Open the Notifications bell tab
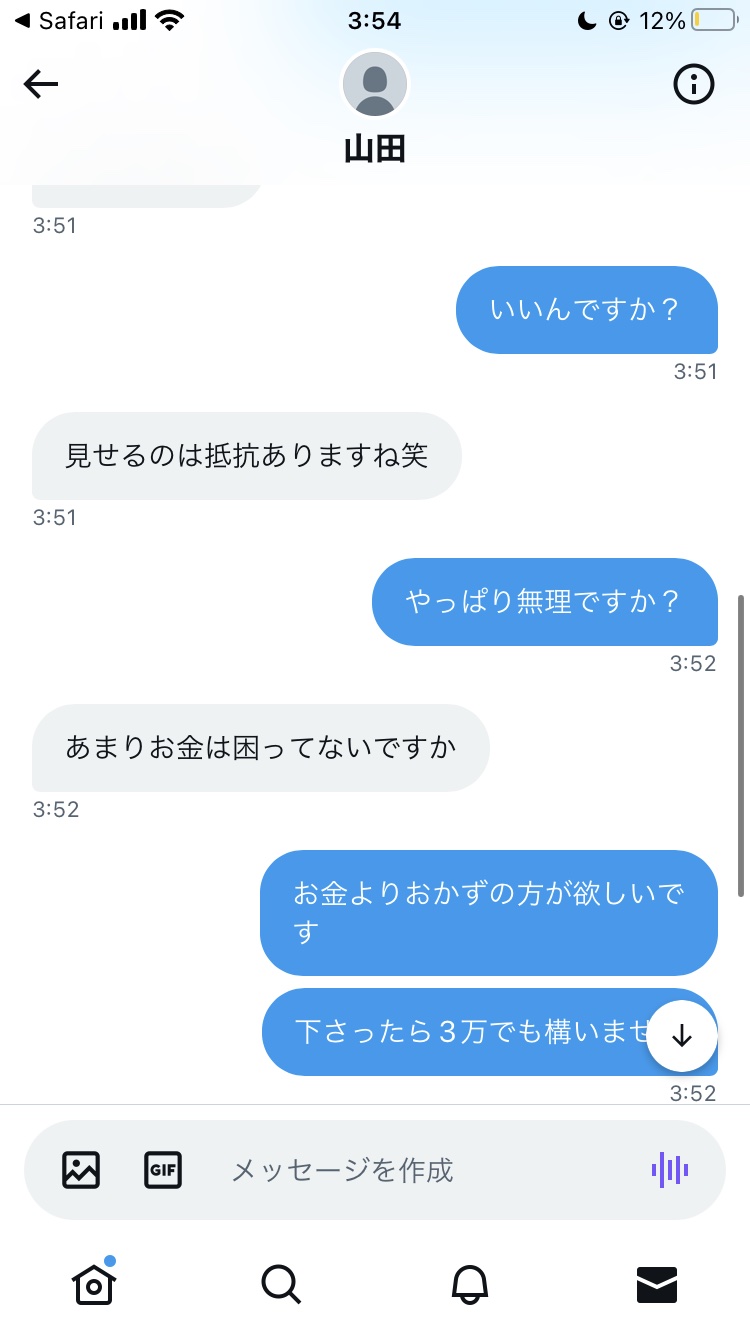The height and width of the screenshot is (1334, 750). coord(469,1284)
